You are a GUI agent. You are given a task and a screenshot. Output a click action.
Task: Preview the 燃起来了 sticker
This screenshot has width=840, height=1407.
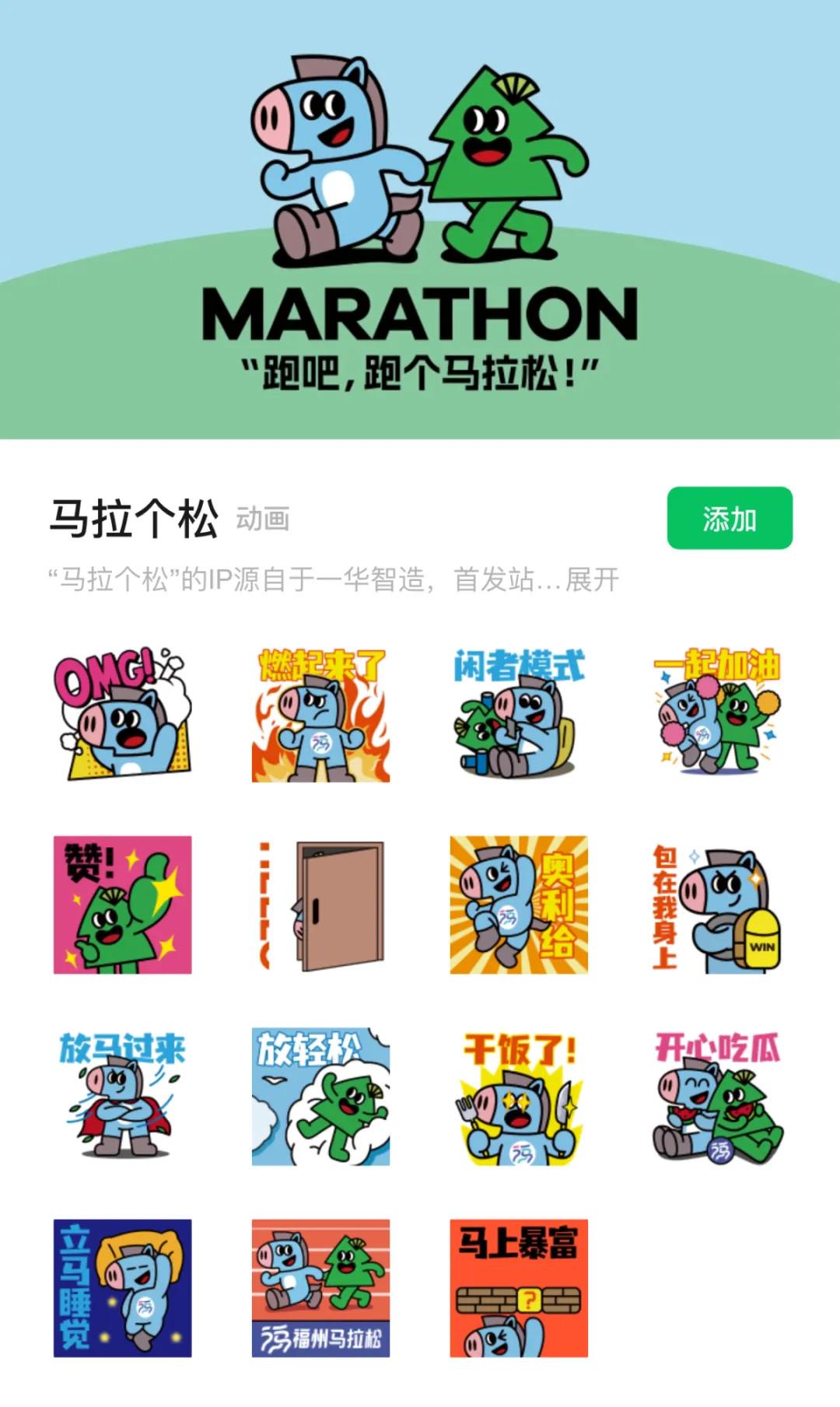click(320, 713)
